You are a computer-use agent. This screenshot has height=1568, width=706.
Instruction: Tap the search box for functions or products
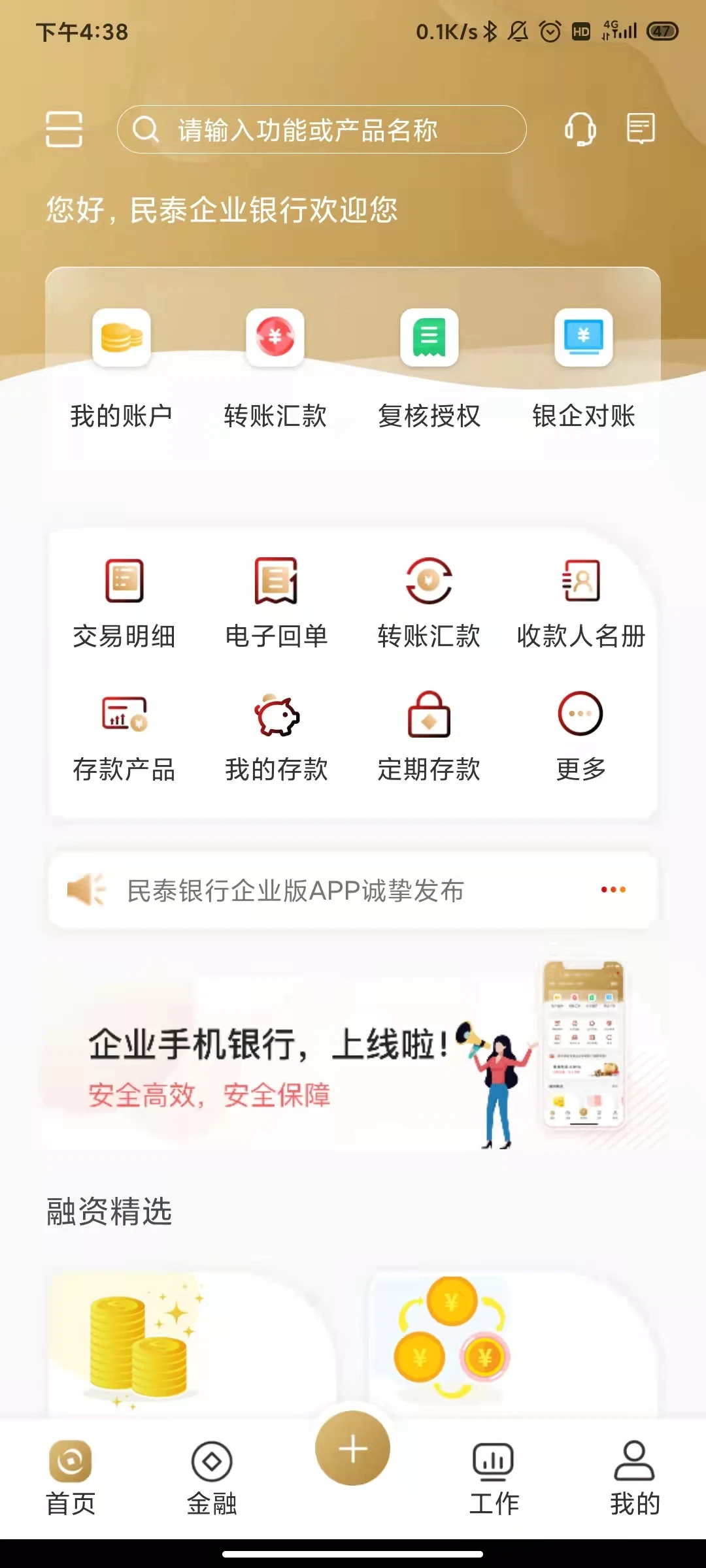[321, 129]
